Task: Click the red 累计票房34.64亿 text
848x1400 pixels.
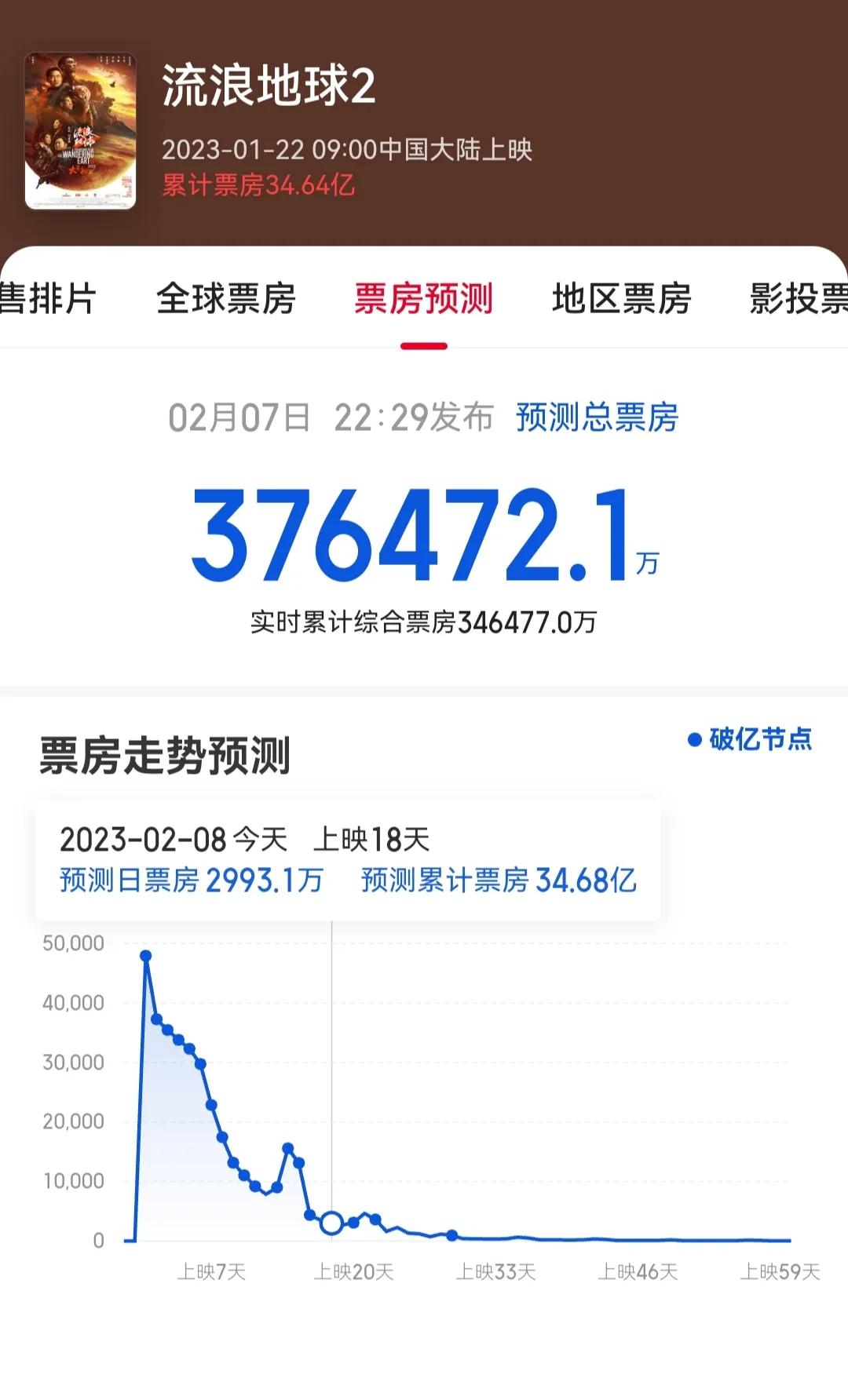Action: pos(259,184)
